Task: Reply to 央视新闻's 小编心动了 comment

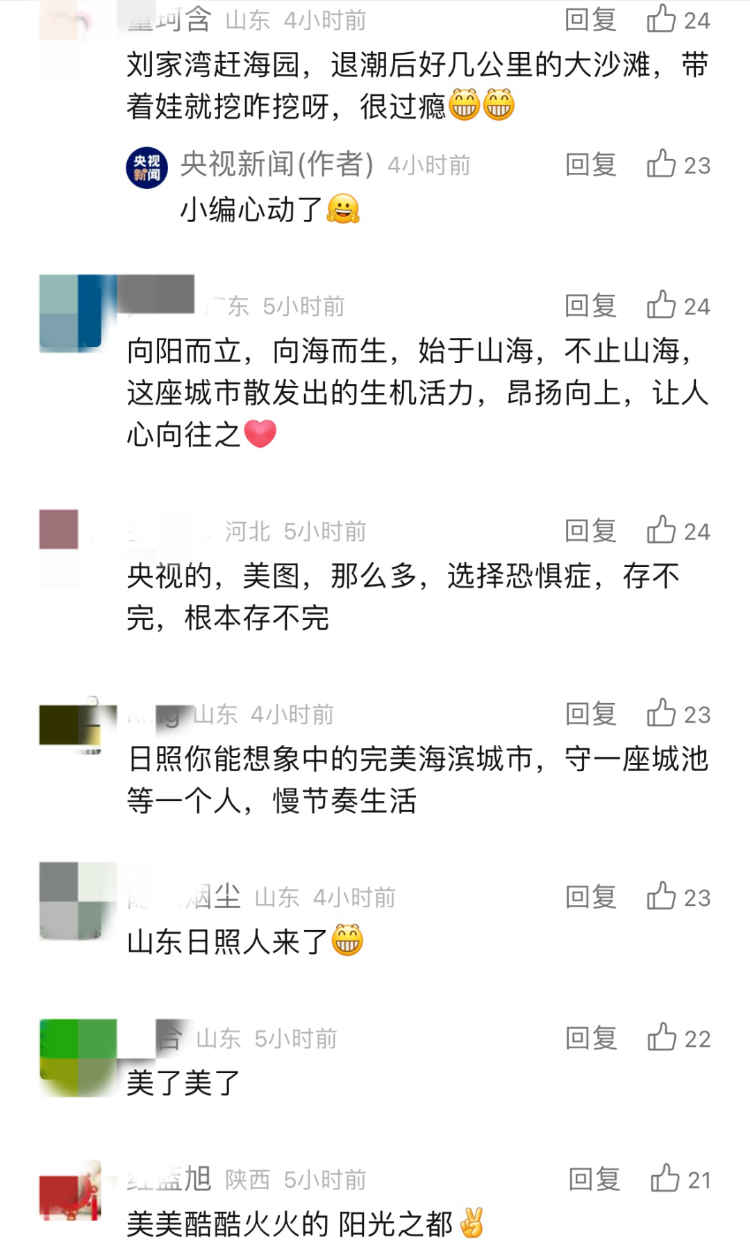Action: pos(591,165)
